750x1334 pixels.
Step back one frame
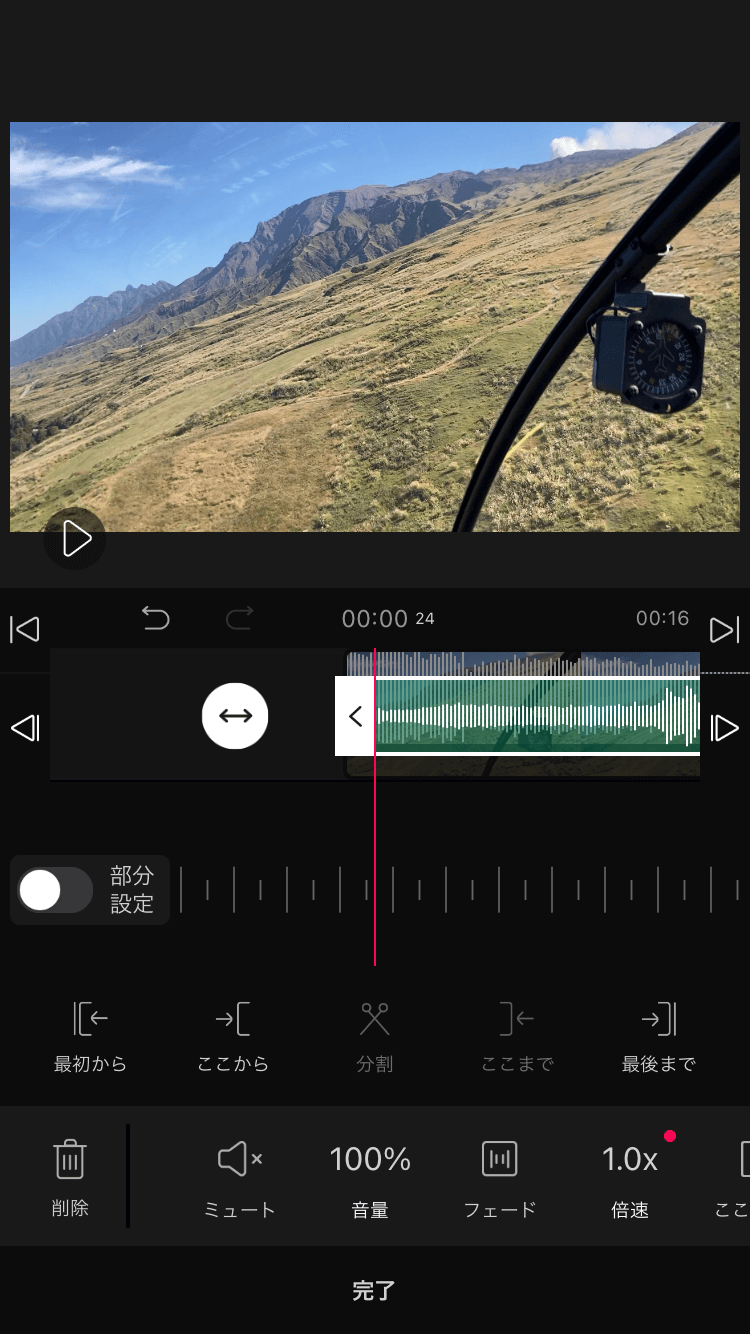pos(25,728)
